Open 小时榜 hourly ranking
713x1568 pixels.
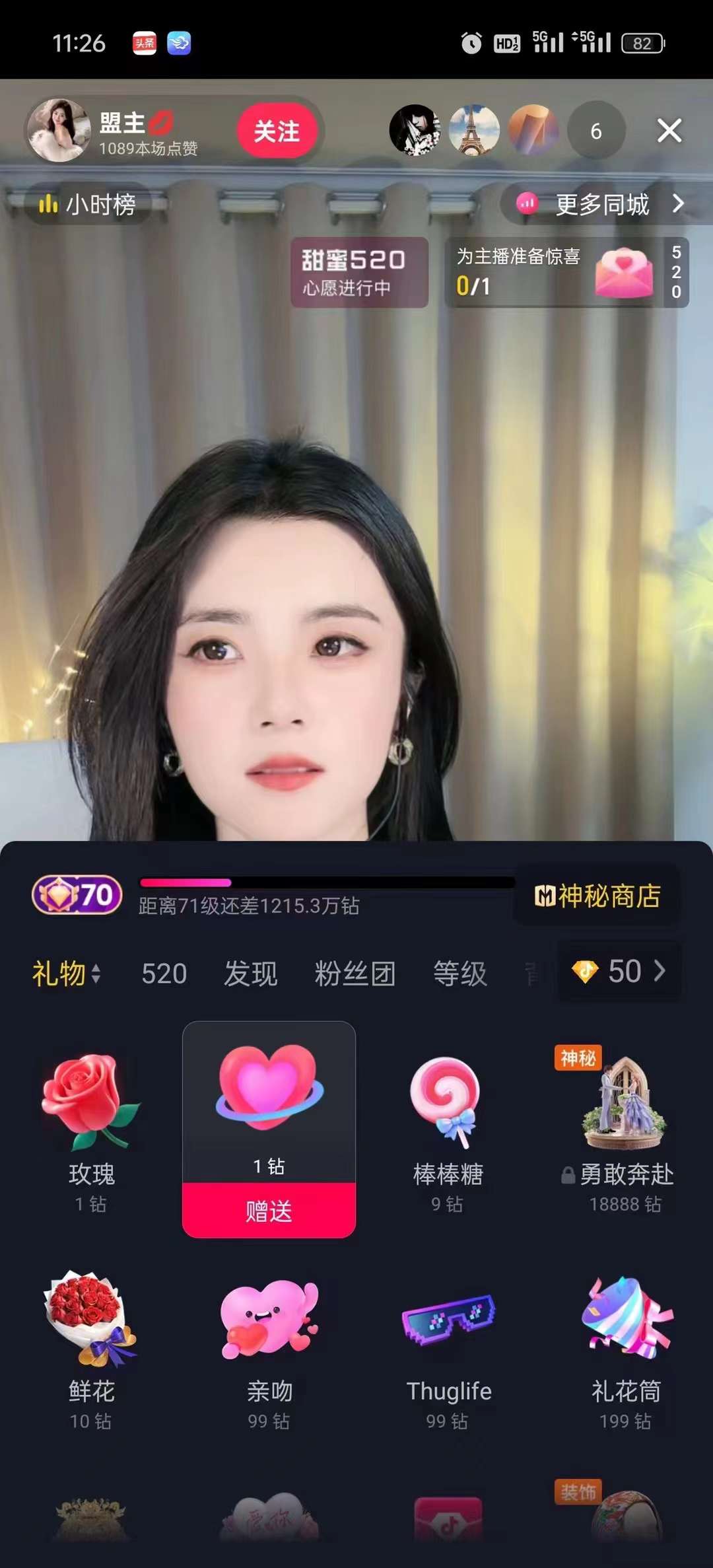(x=88, y=204)
